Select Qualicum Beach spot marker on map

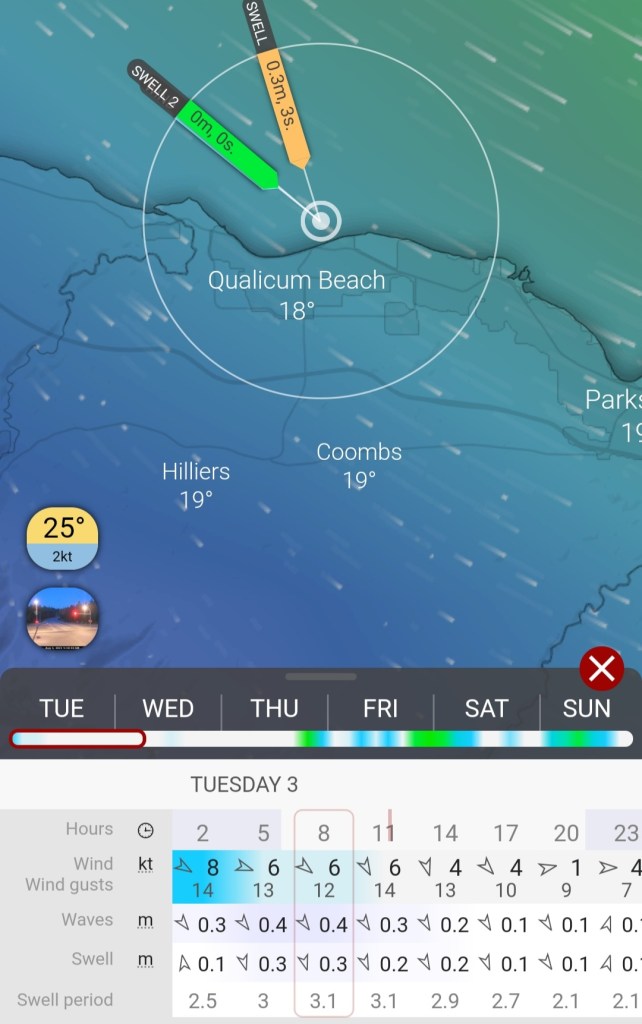click(x=321, y=220)
